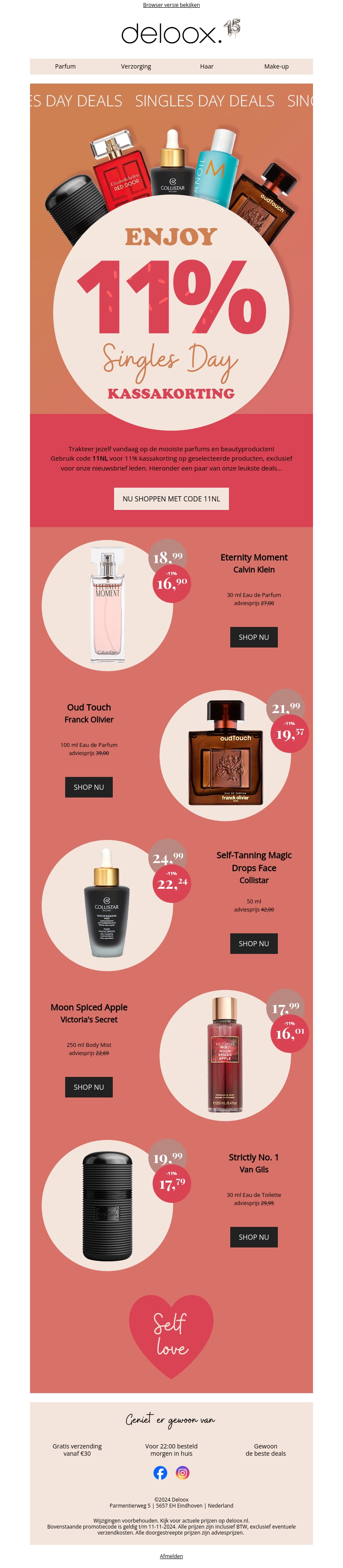Open the Oud Touch bottle image
343x1568 pixels.
(226, 755)
